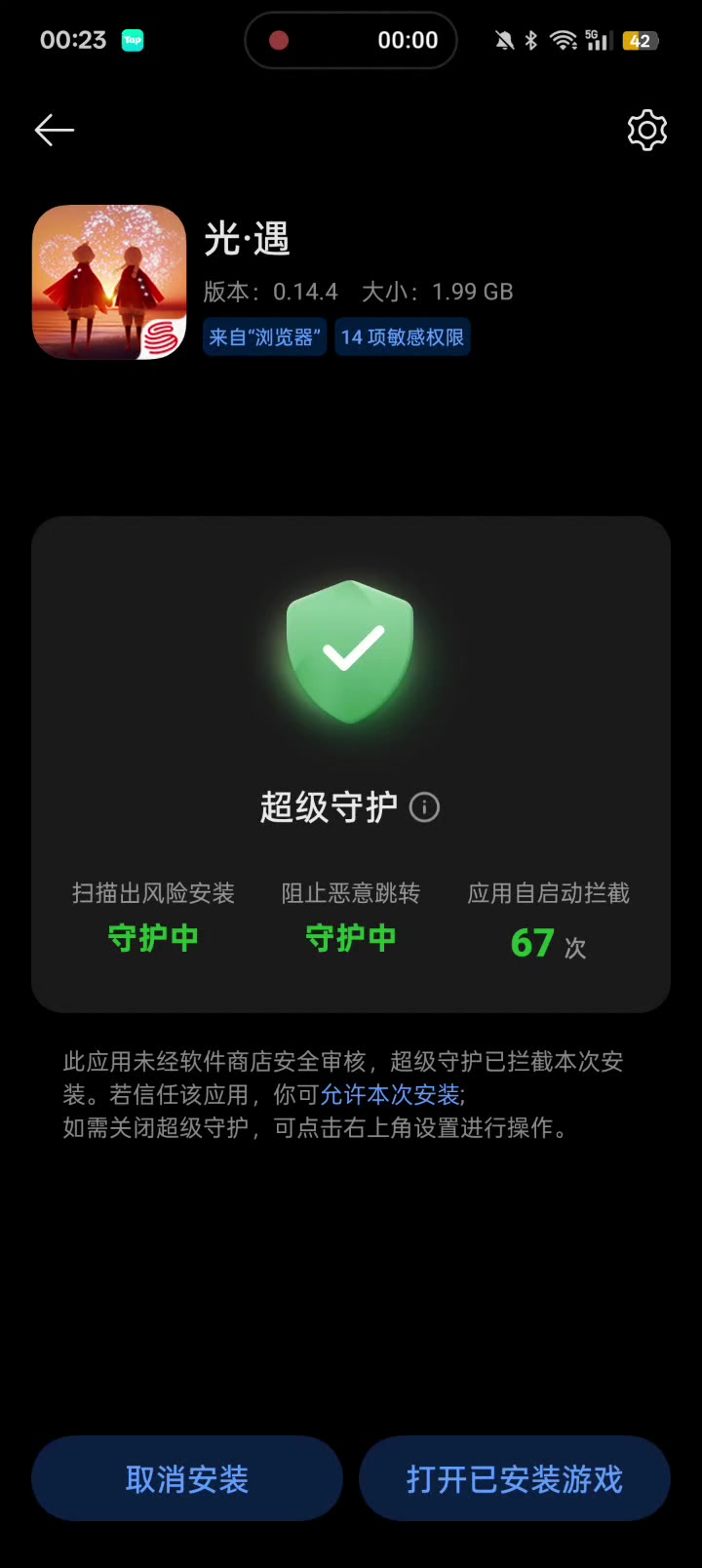The width and height of the screenshot is (702, 1568).
Task: Tap 打开已安装游戏 button
Action: (515, 1478)
